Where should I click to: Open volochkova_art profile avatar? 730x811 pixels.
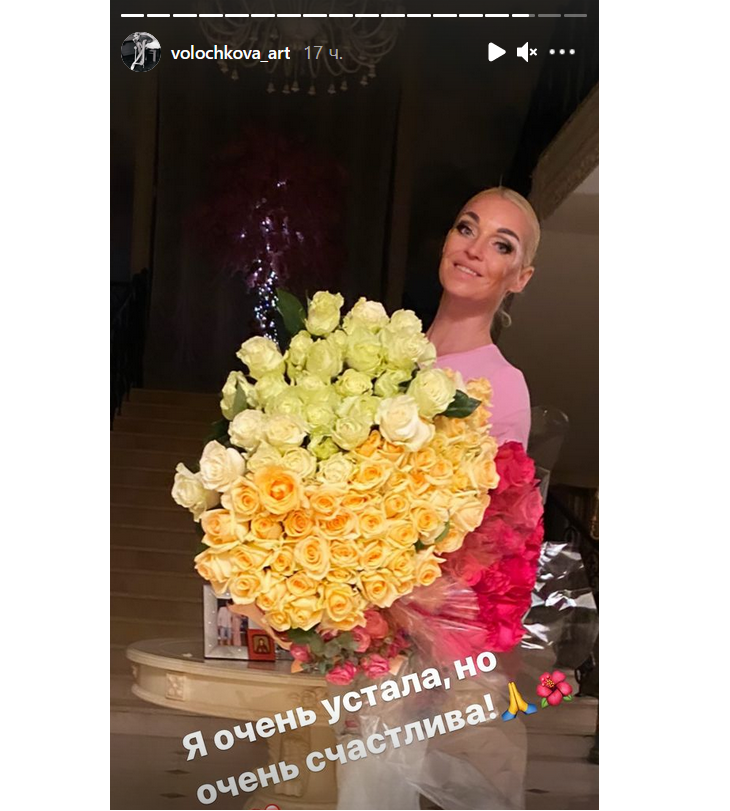click(141, 52)
